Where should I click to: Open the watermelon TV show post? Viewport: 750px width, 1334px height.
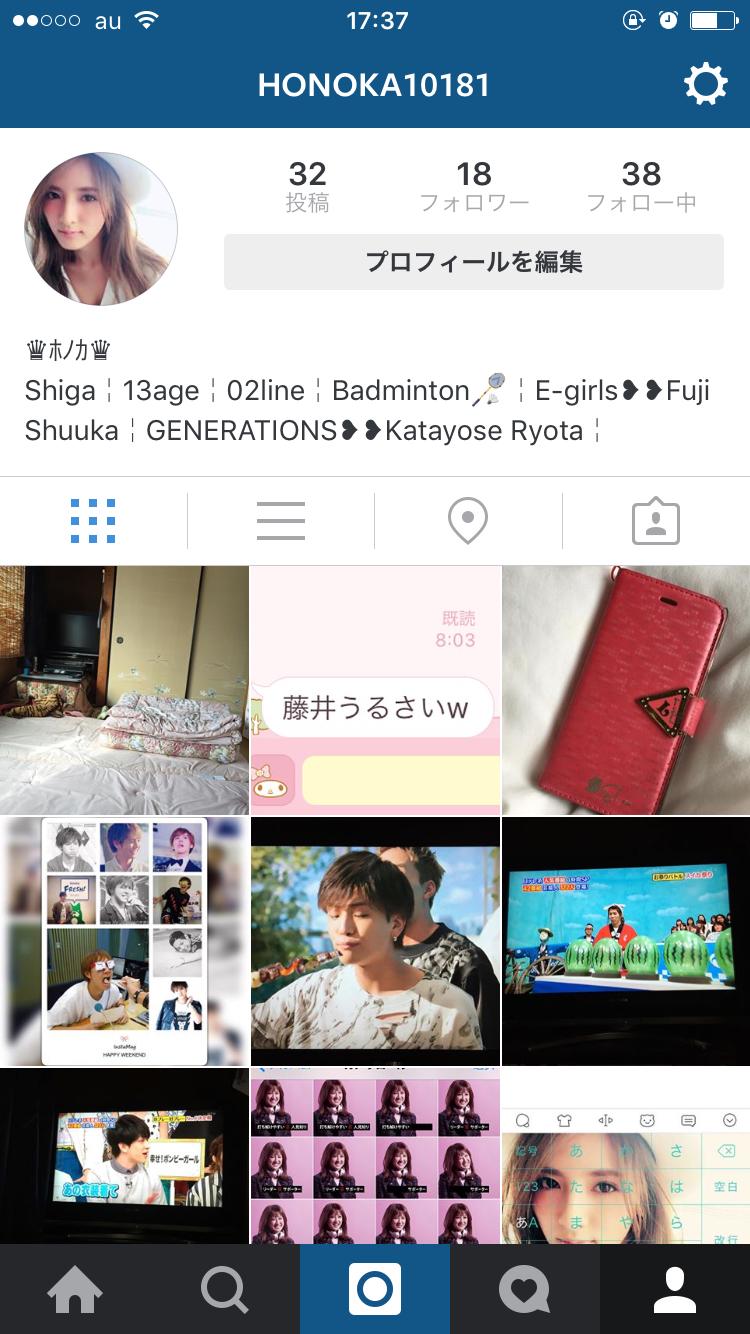626,941
